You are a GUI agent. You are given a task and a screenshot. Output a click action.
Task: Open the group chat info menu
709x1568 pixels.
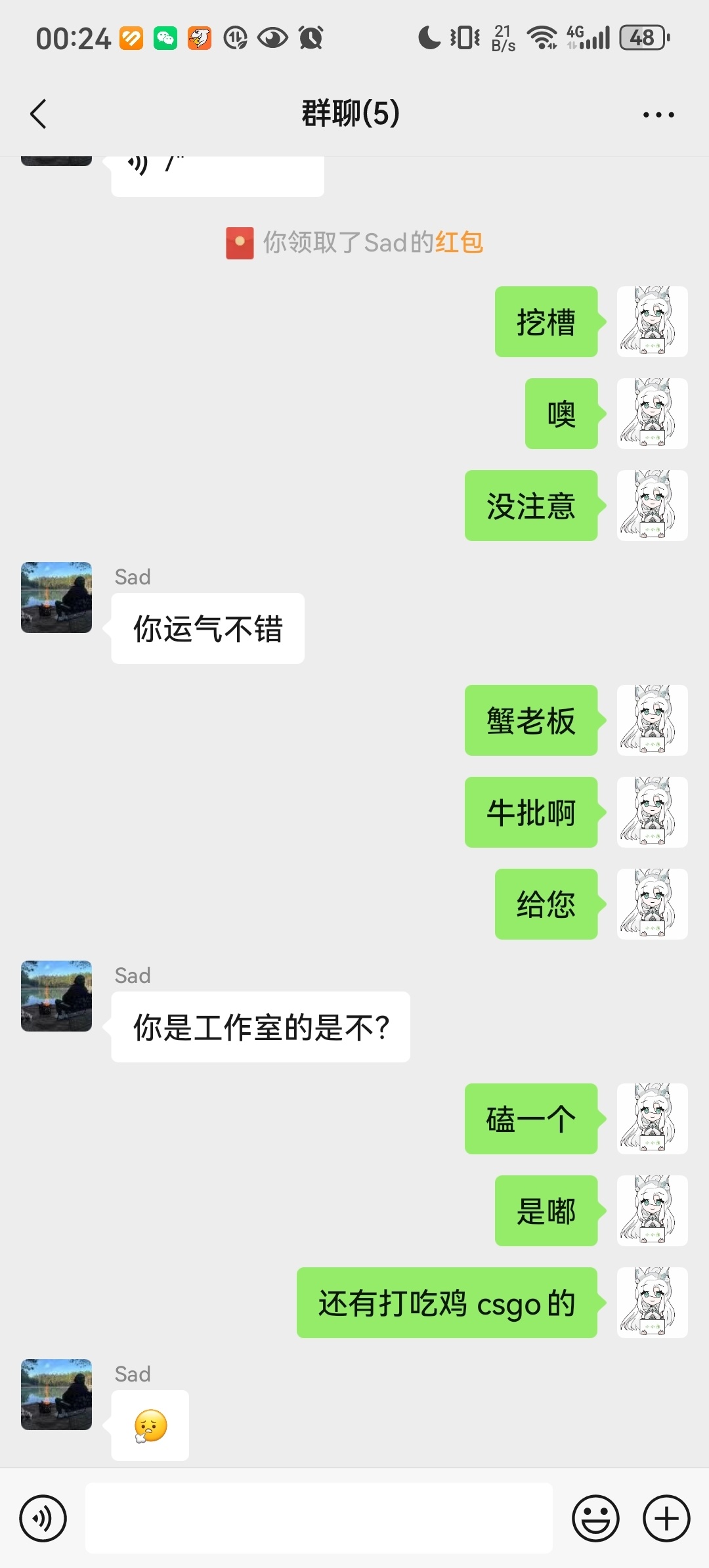pyautogui.click(x=658, y=115)
